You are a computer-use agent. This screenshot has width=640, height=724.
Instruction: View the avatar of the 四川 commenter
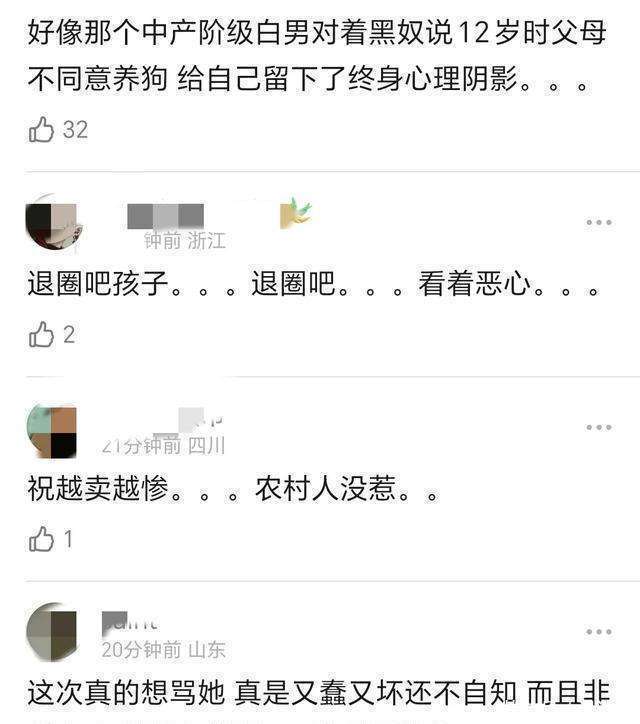pos(52,431)
